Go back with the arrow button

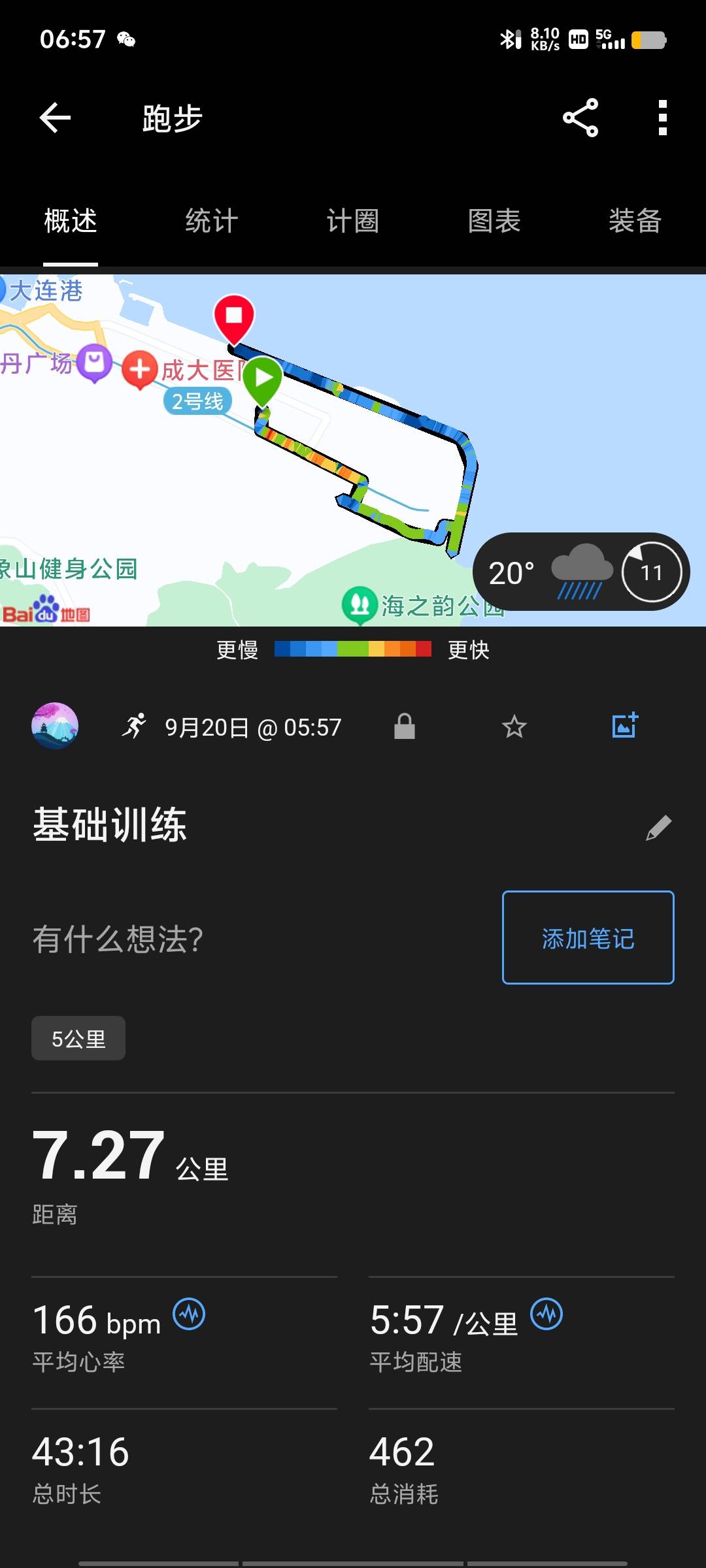[55, 118]
